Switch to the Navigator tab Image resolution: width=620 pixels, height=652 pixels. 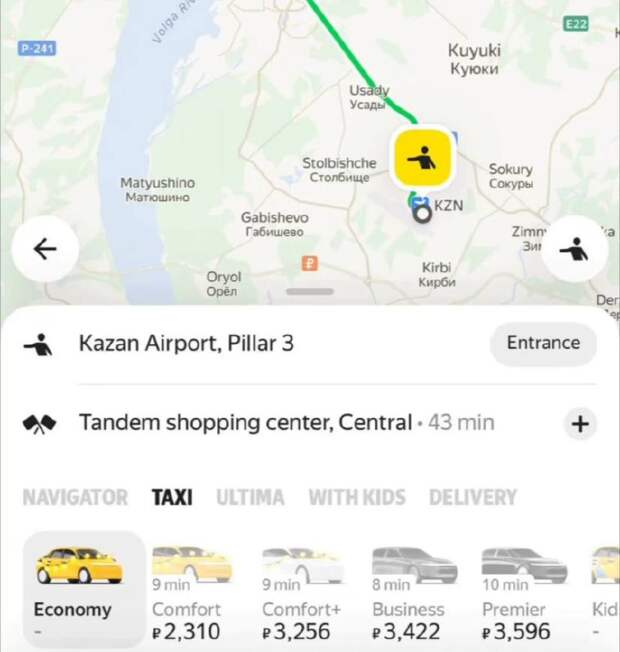75,497
